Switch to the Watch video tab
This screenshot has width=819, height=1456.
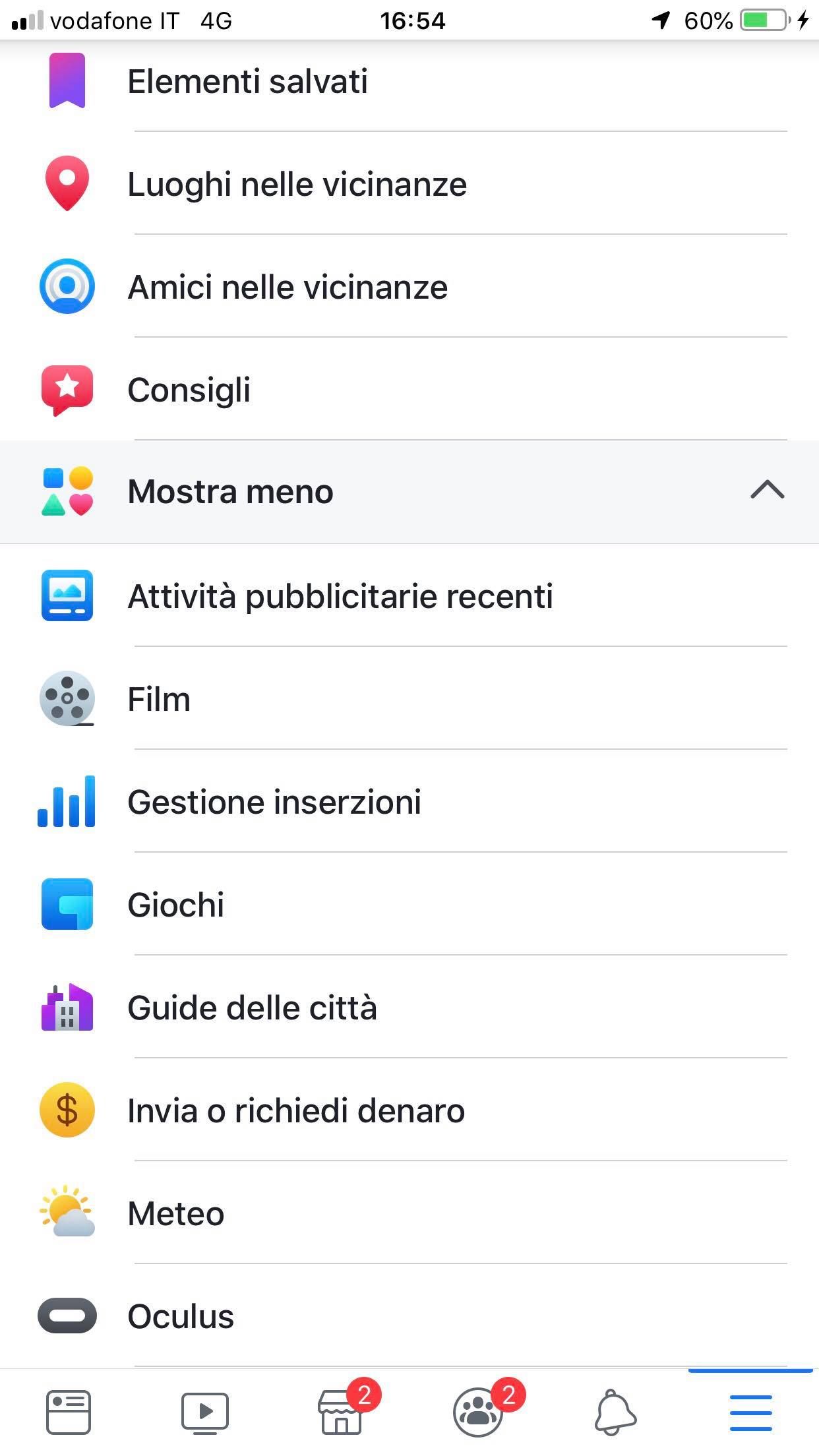click(x=205, y=1412)
